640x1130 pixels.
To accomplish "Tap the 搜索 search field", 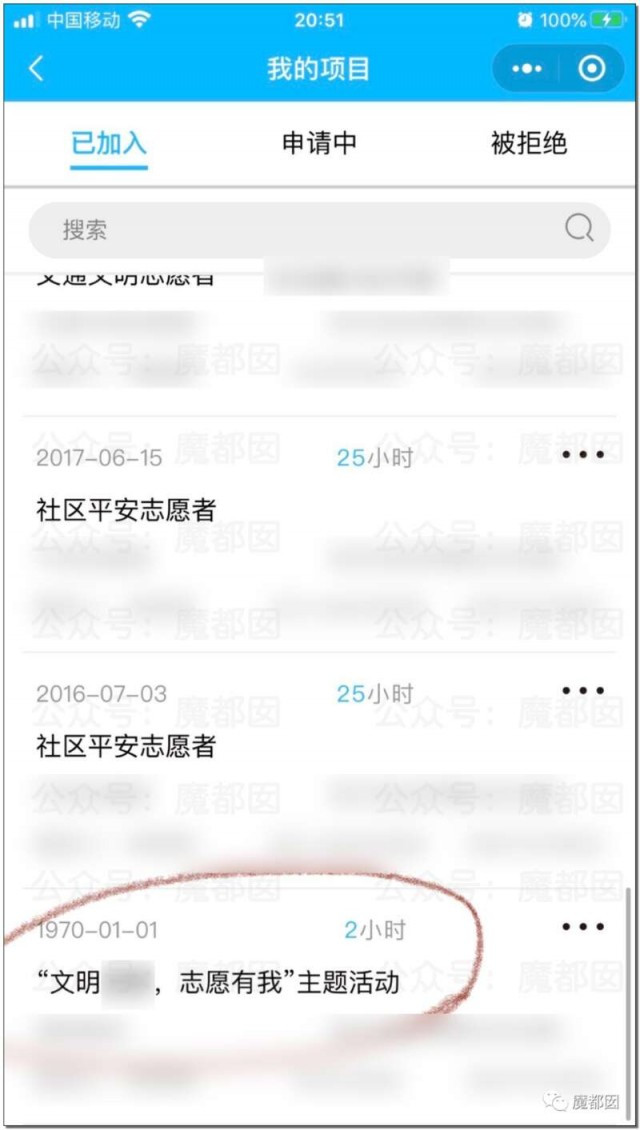I will [x=300, y=230].
